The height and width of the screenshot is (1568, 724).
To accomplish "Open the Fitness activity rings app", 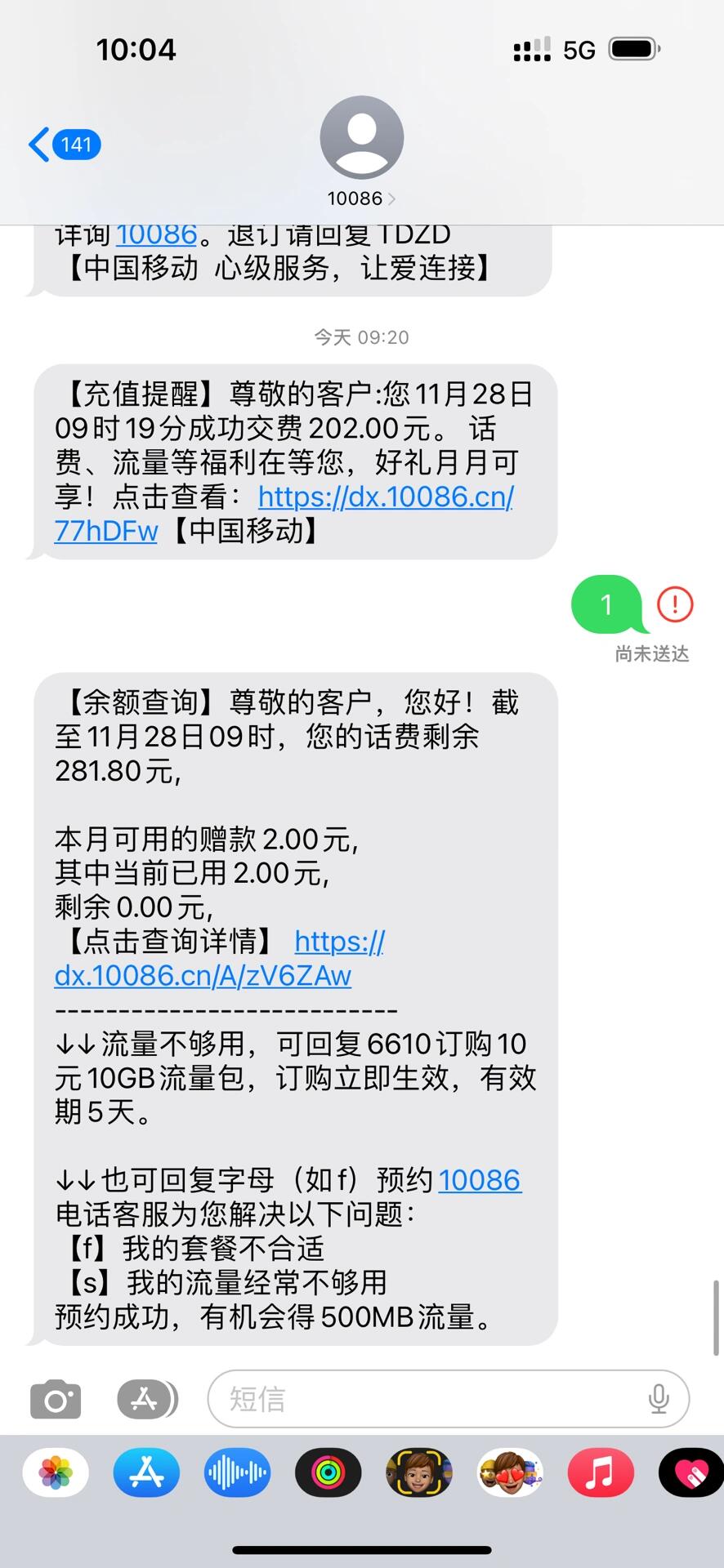I will click(328, 1472).
